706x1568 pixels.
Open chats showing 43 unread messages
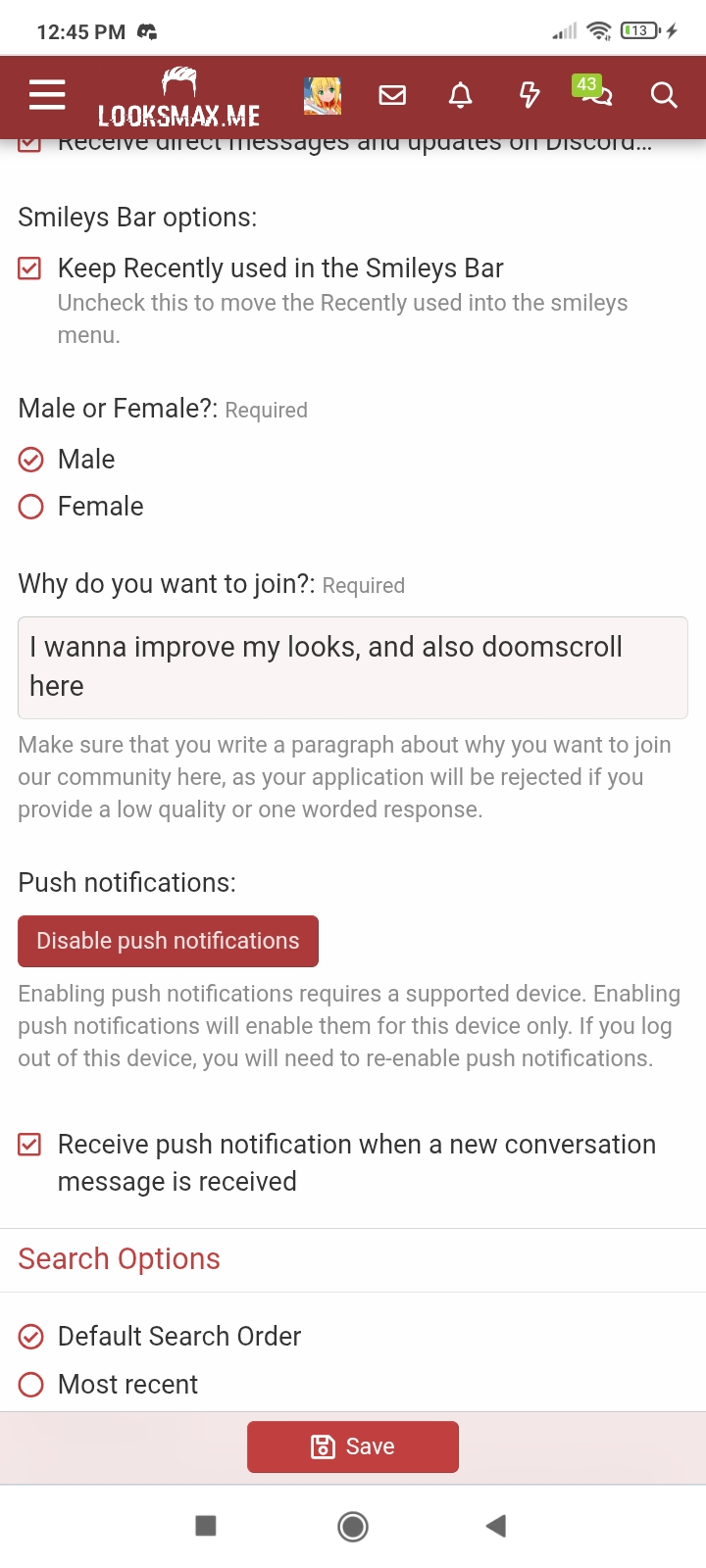[x=597, y=97]
